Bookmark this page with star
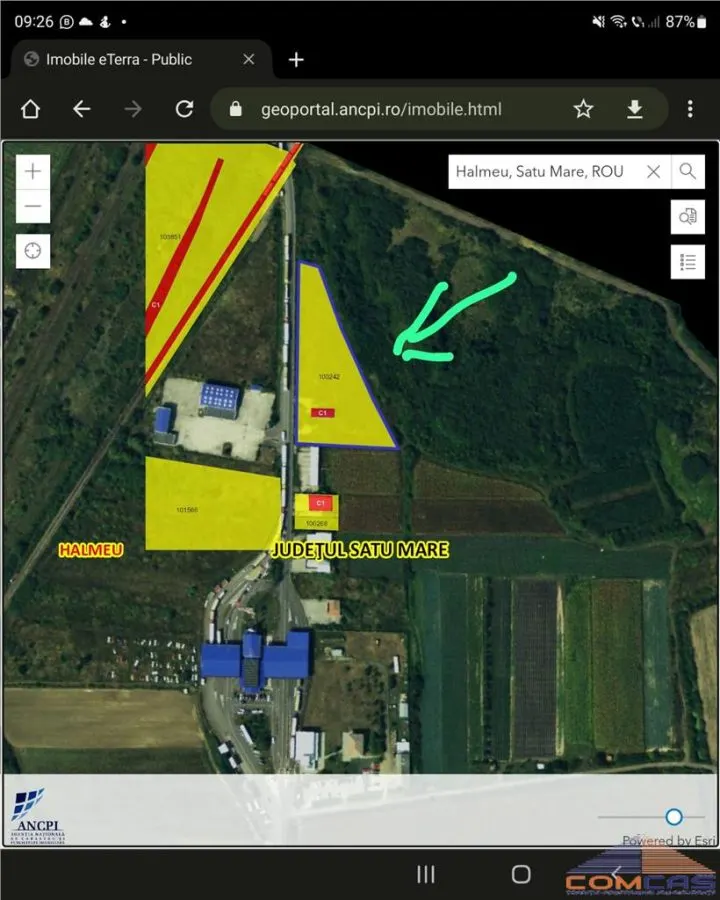 pyautogui.click(x=583, y=109)
